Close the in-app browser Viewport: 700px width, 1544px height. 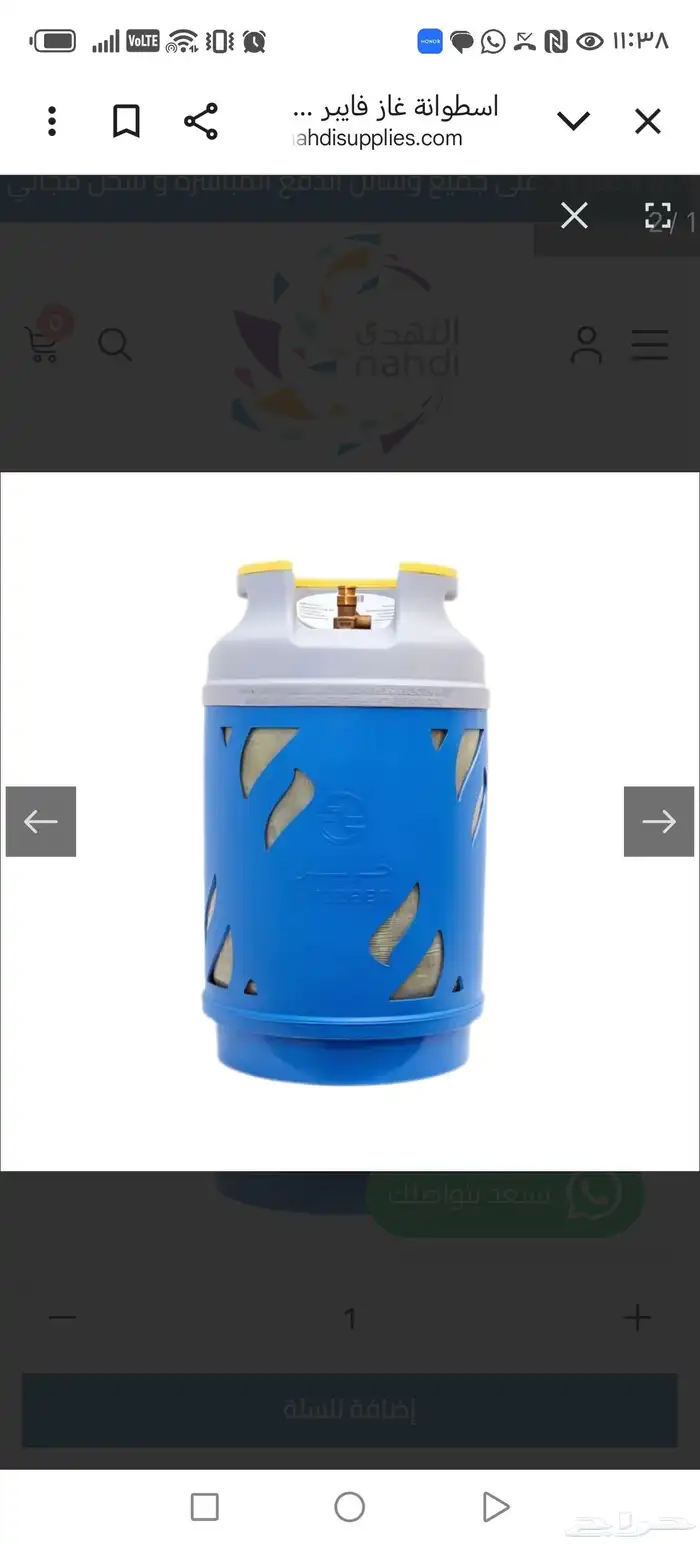click(x=648, y=122)
